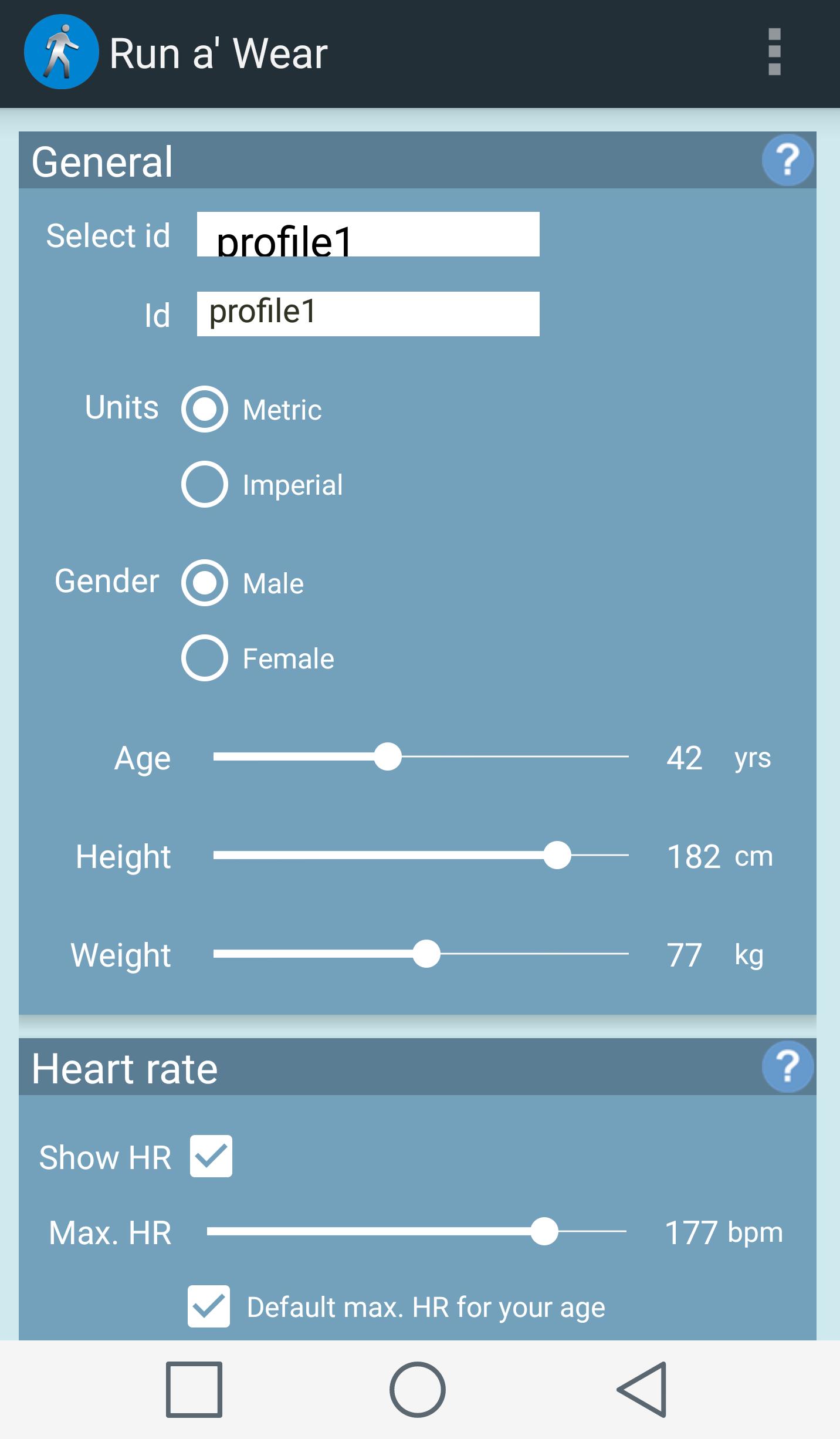Viewport: 840px width, 1439px height.
Task: Go back using the navigation bar
Action: 642,1390
